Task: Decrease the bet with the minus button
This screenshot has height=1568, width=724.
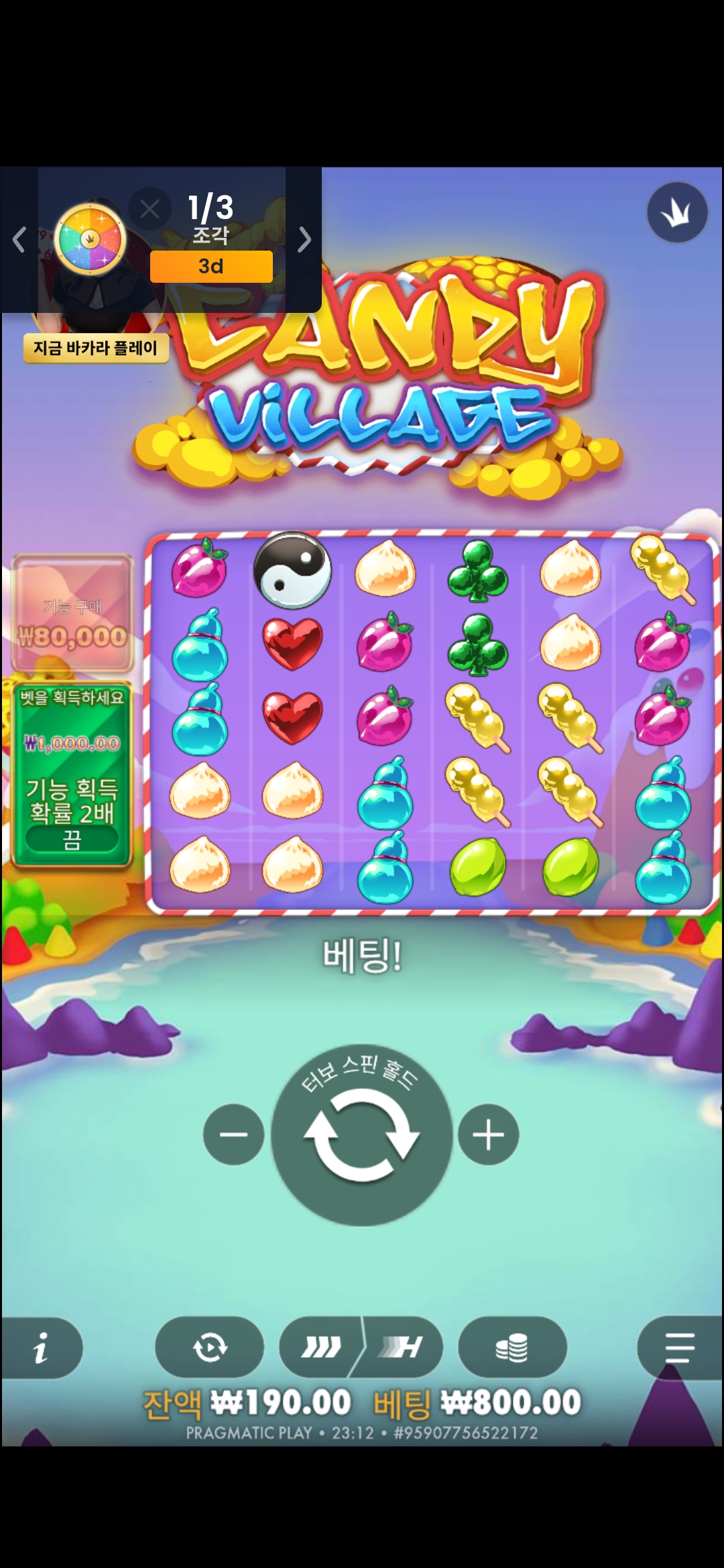Action: tap(233, 1134)
